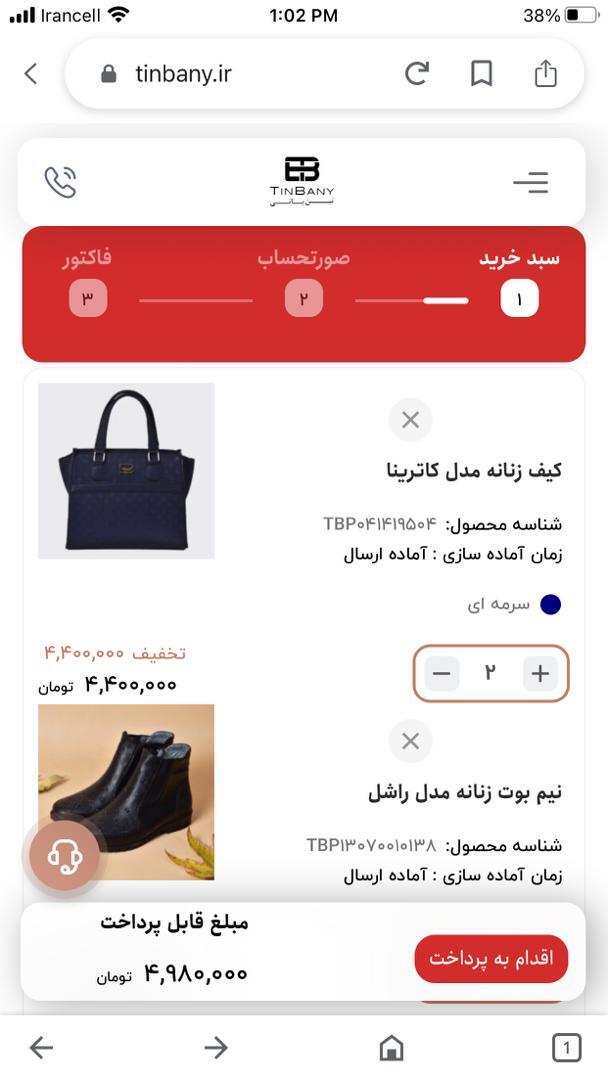The width and height of the screenshot is (608, 1080).
Task: Share the page from the browser bar
Action: 545,73
